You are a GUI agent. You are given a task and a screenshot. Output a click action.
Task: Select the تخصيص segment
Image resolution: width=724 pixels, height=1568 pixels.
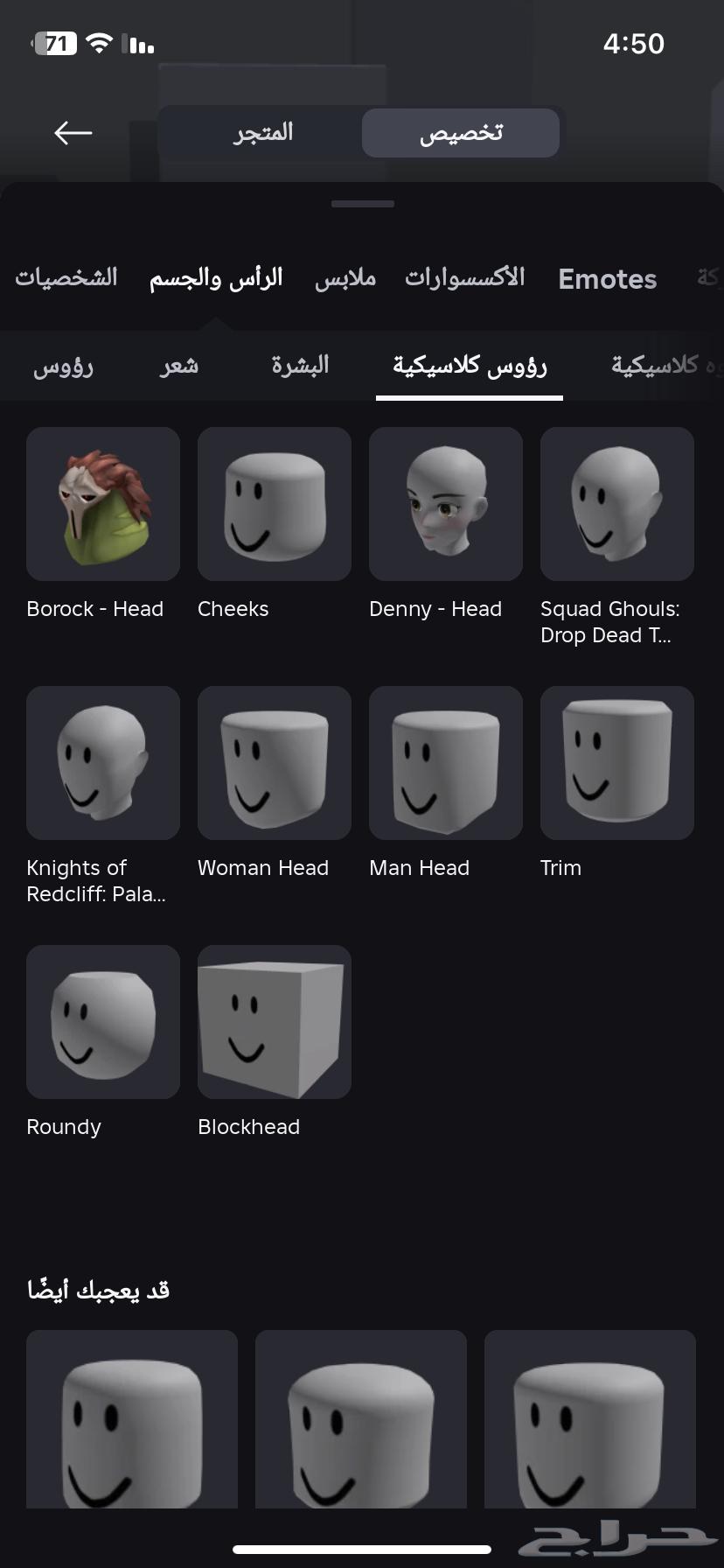(461, 133)
